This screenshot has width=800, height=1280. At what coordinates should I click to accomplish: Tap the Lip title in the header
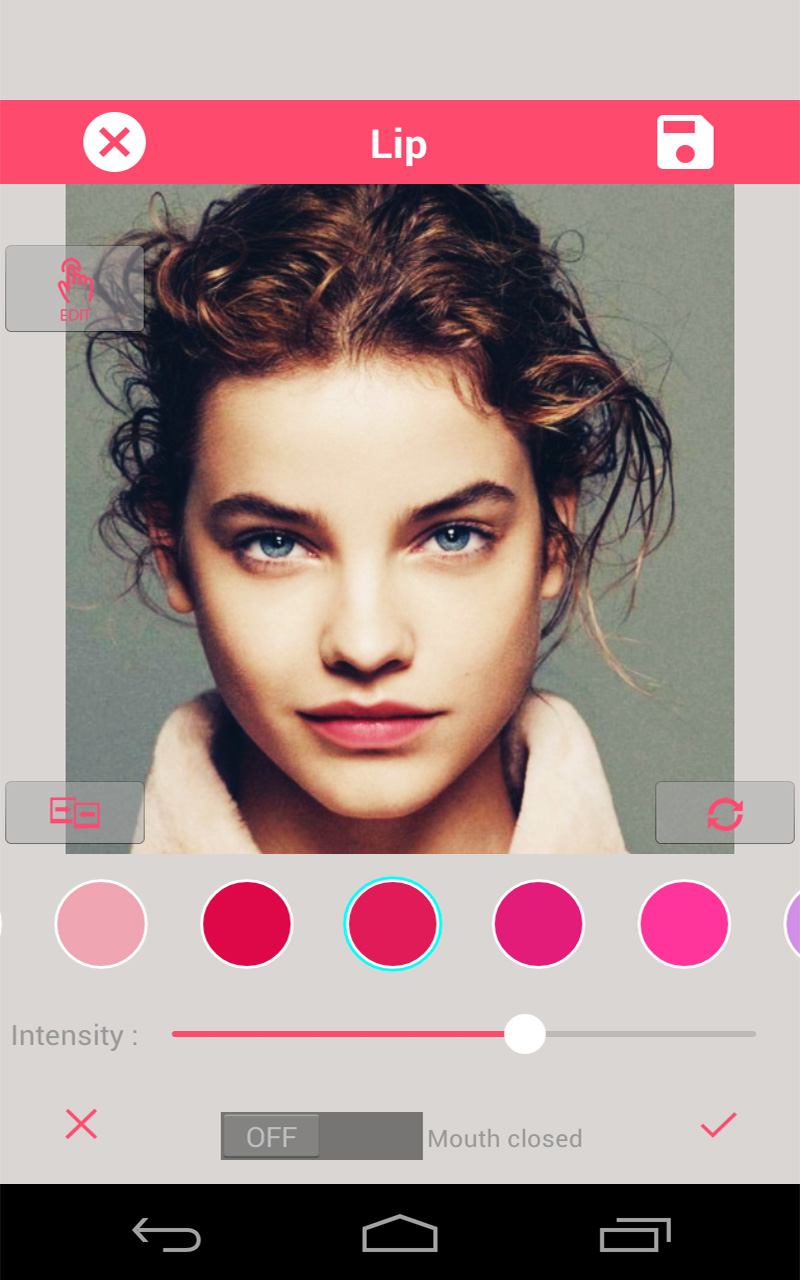tap(398, 144)
